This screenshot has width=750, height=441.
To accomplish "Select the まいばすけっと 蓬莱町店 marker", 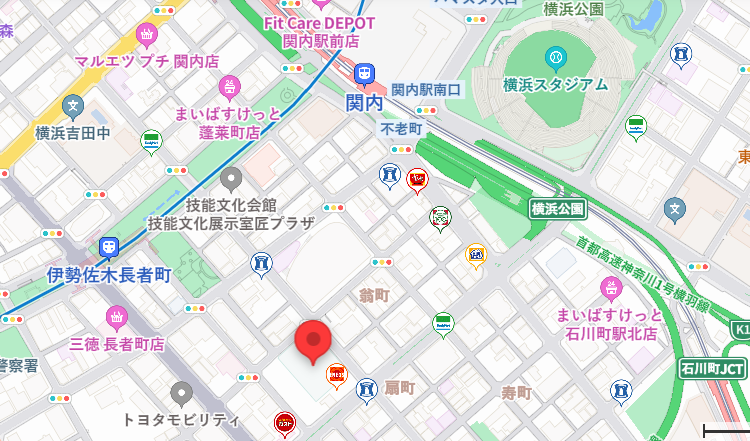I will point(230,86).
